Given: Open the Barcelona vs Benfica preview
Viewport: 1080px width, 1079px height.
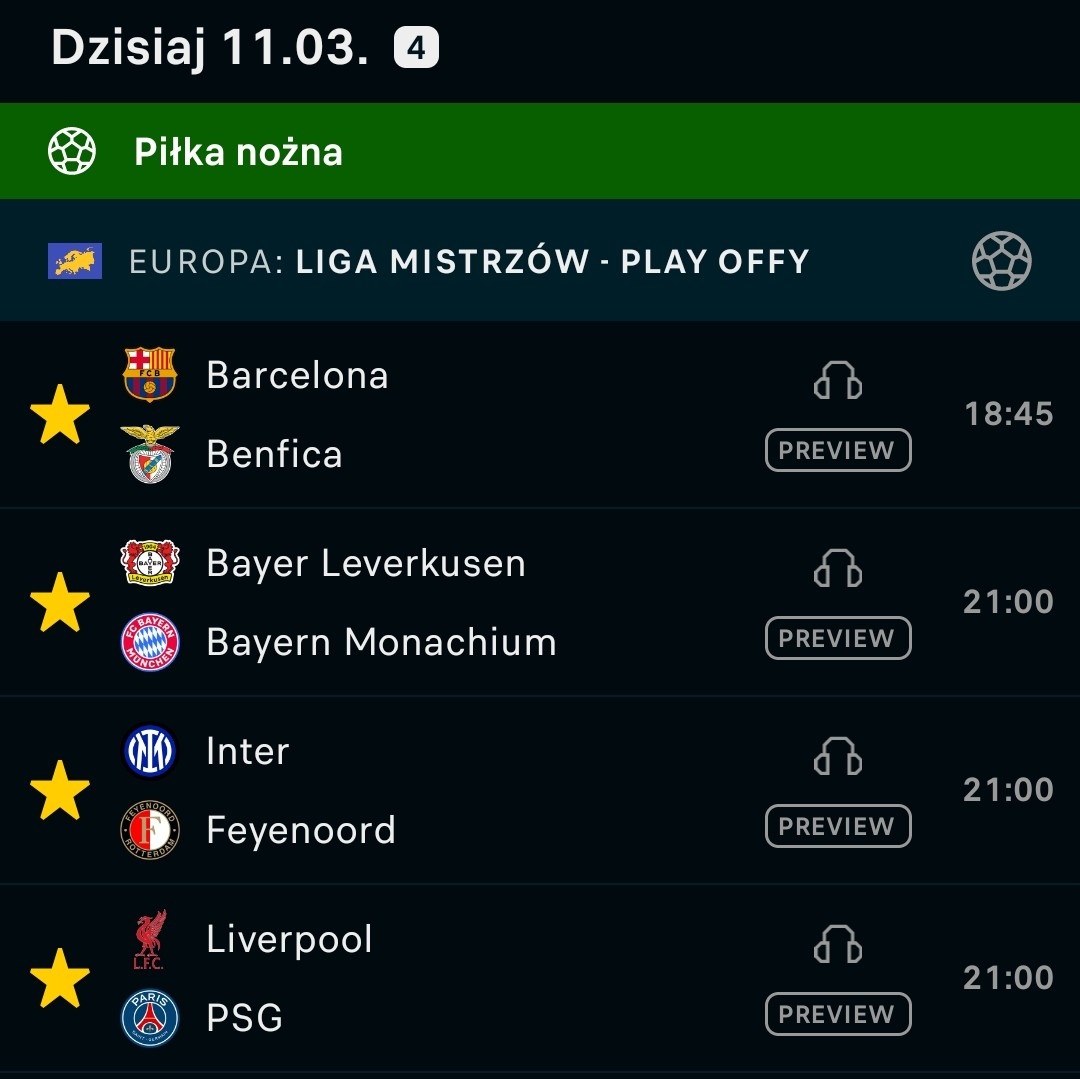Looking at the screenshot, I should (838, 451).
